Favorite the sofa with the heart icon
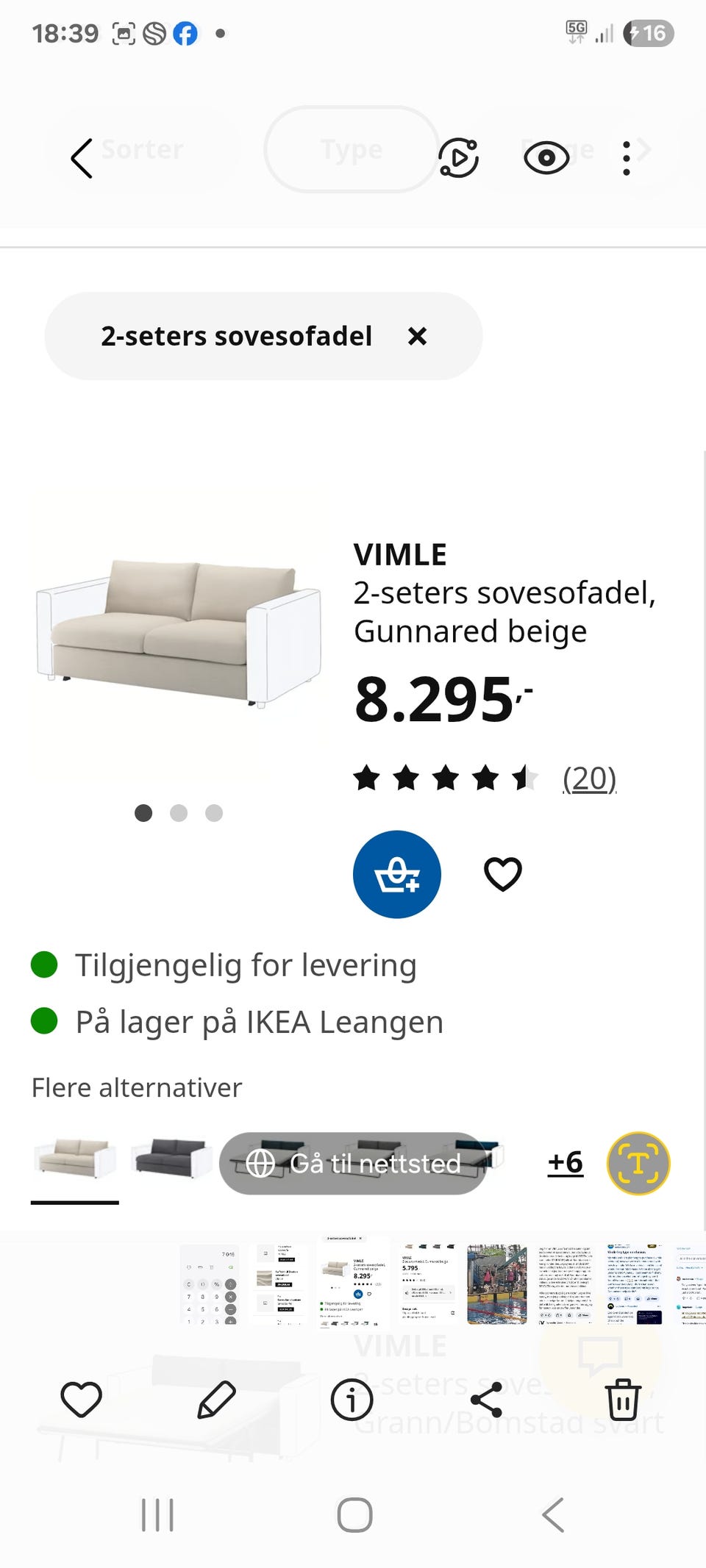The height and width of the screenshot is (1568, 706). [502, 874]
